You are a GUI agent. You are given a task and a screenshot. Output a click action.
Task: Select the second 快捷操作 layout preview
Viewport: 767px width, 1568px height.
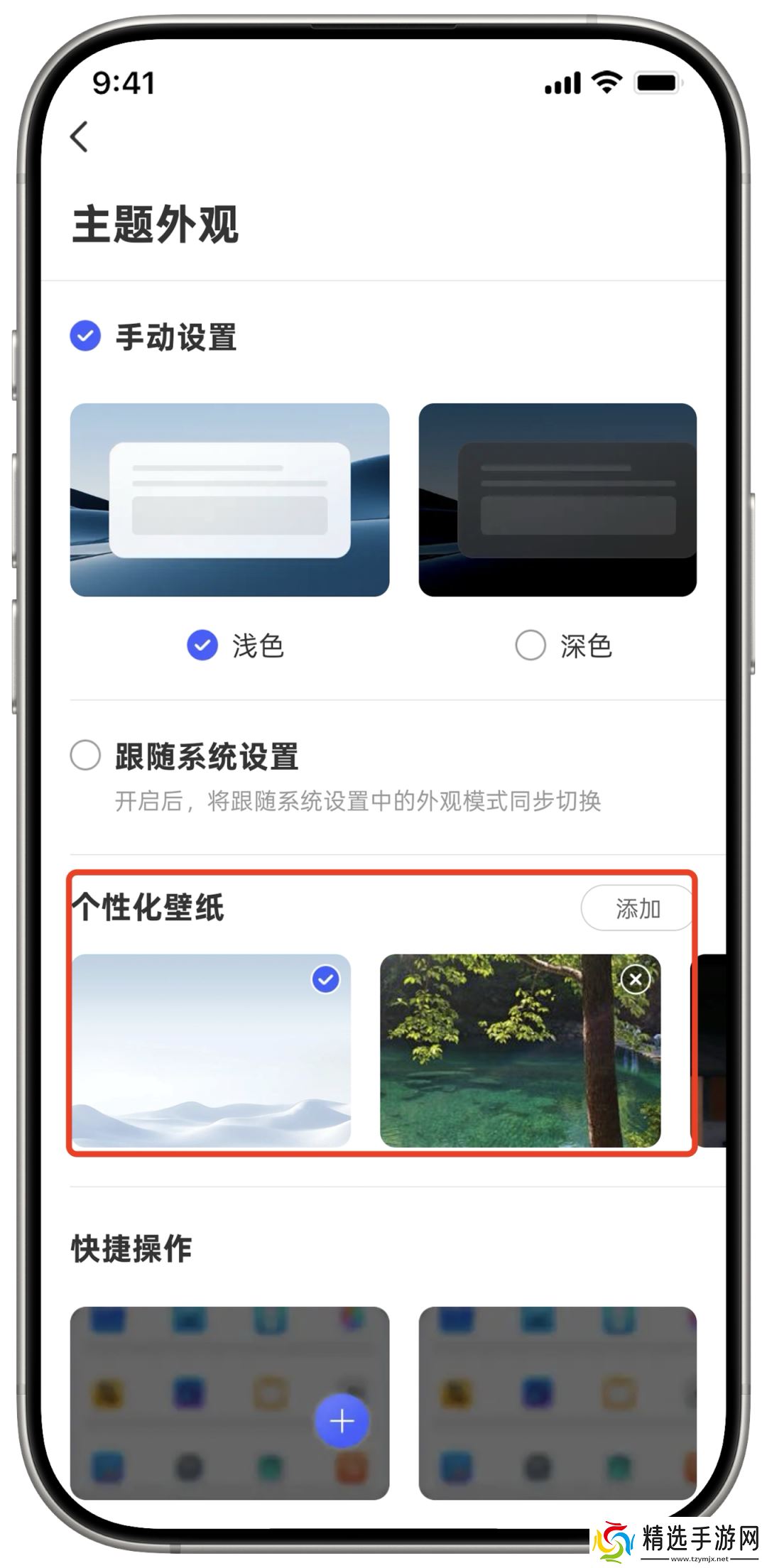click(x=557, y=1403)
